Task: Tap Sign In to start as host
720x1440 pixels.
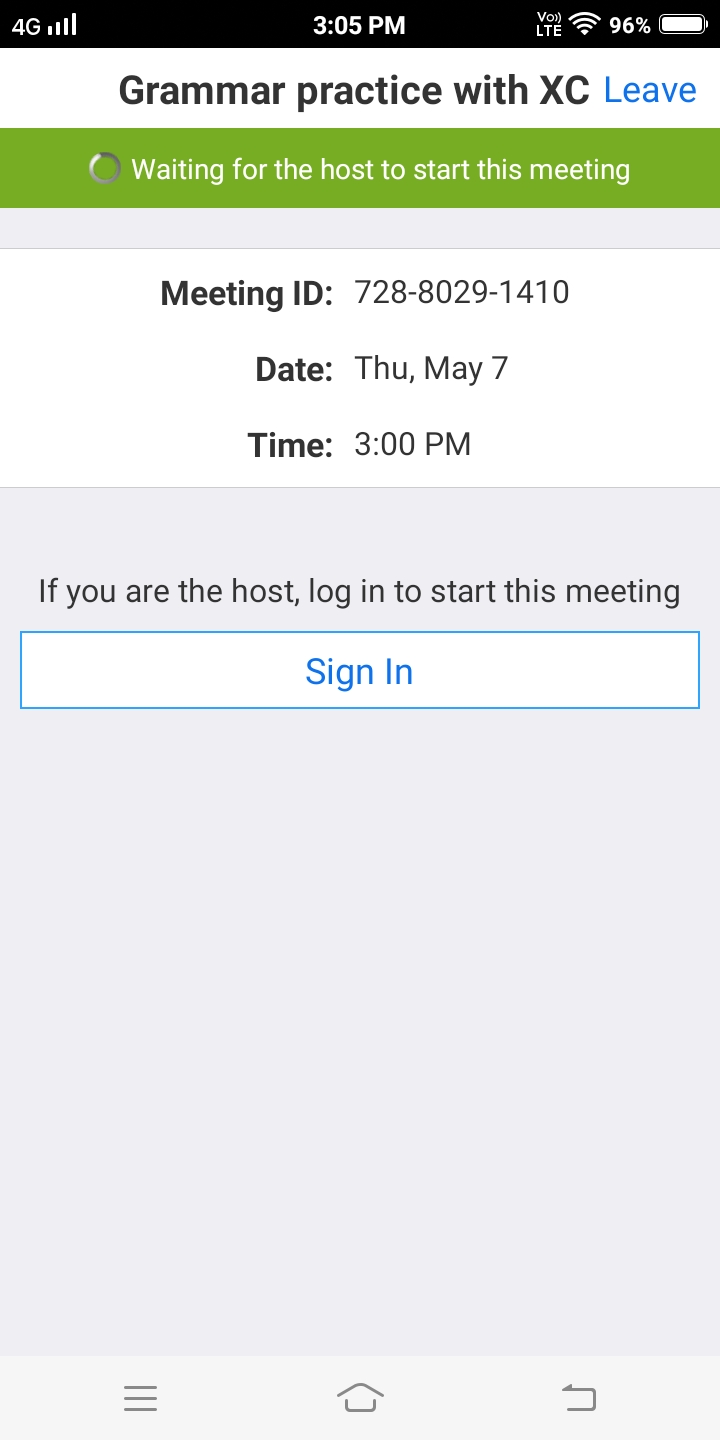Action: pyautogui.click(x=360, y=670)
